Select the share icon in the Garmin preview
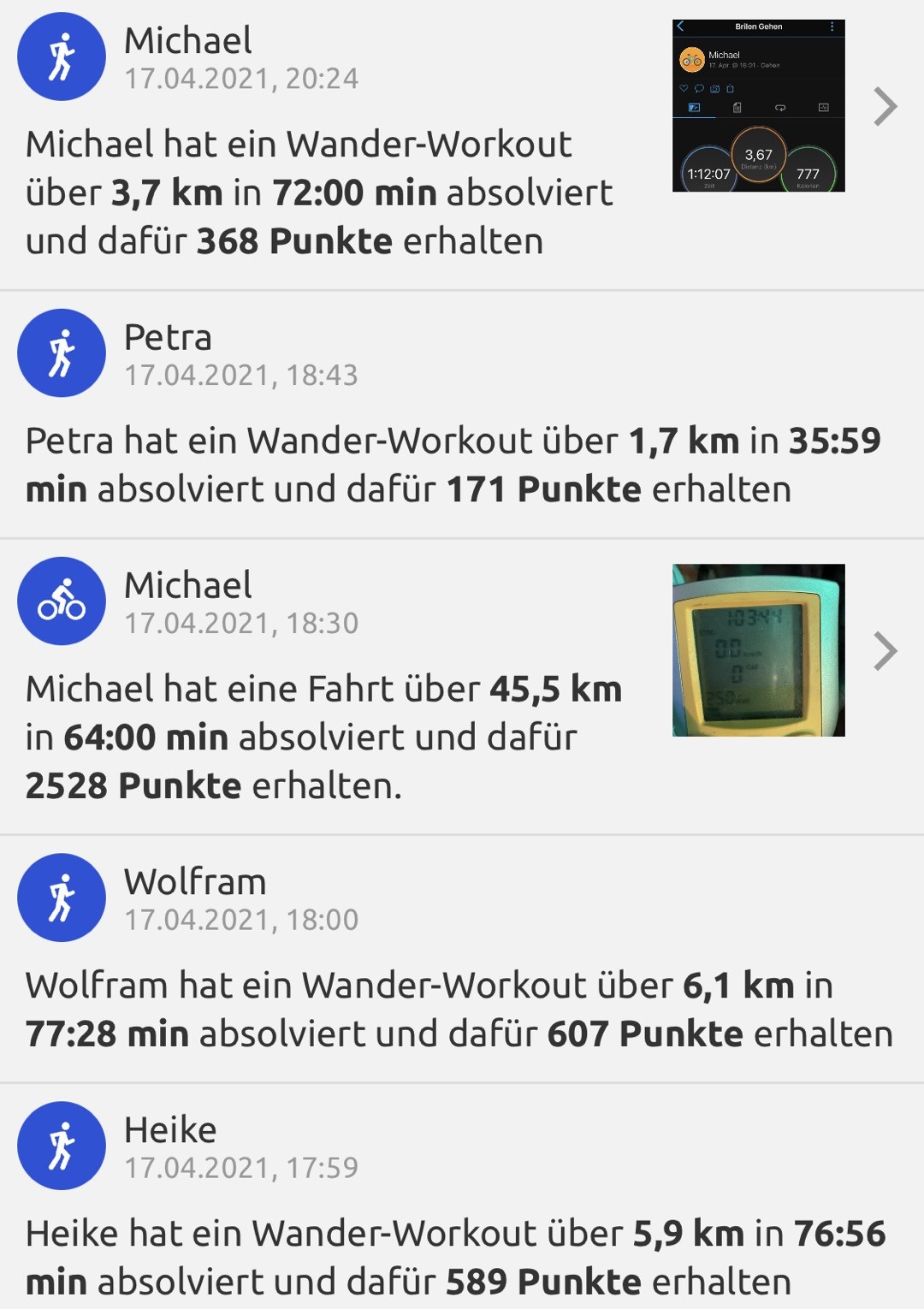 (731, 88)
